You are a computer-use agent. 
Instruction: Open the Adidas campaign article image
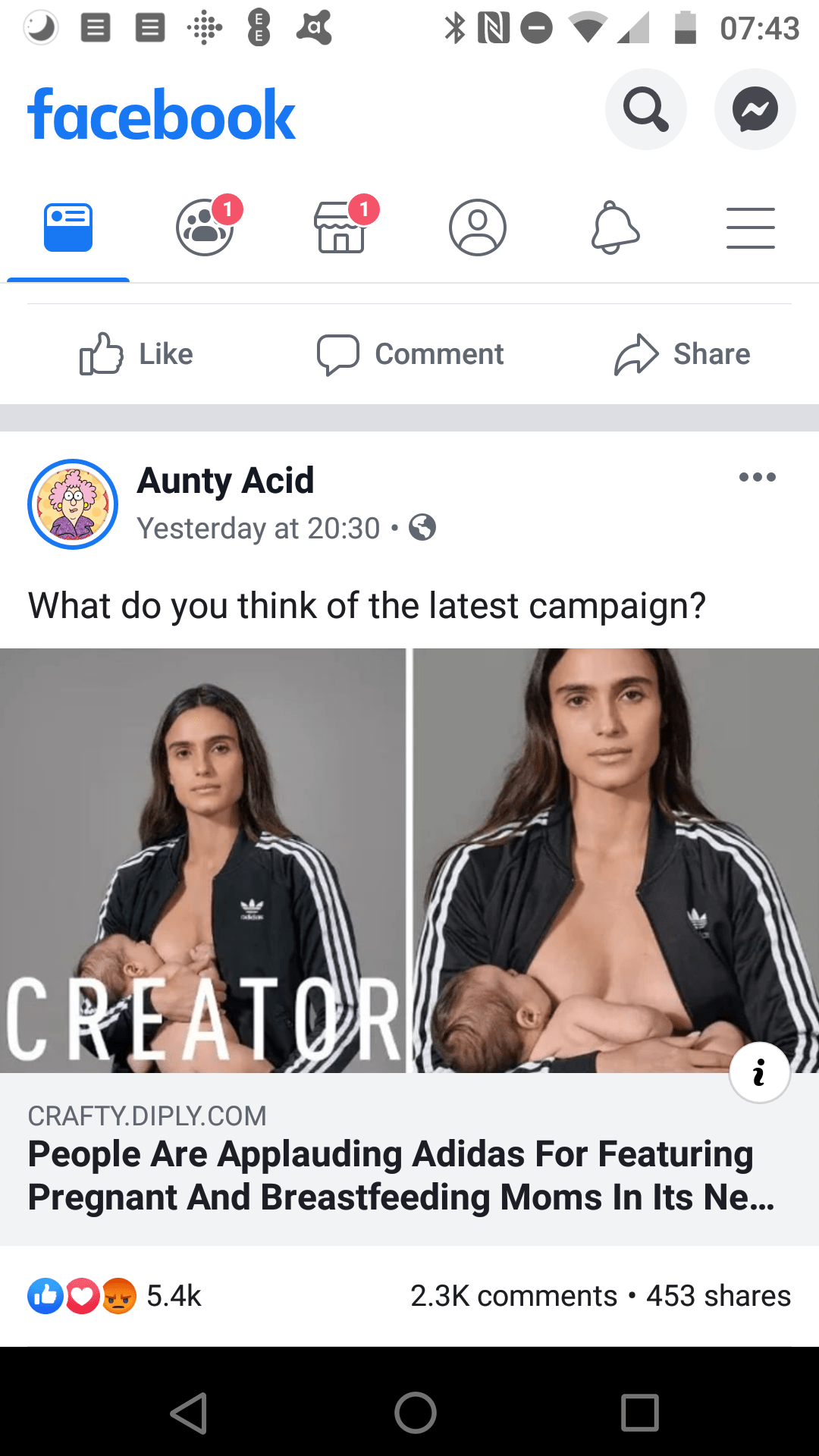click(409, 860)
